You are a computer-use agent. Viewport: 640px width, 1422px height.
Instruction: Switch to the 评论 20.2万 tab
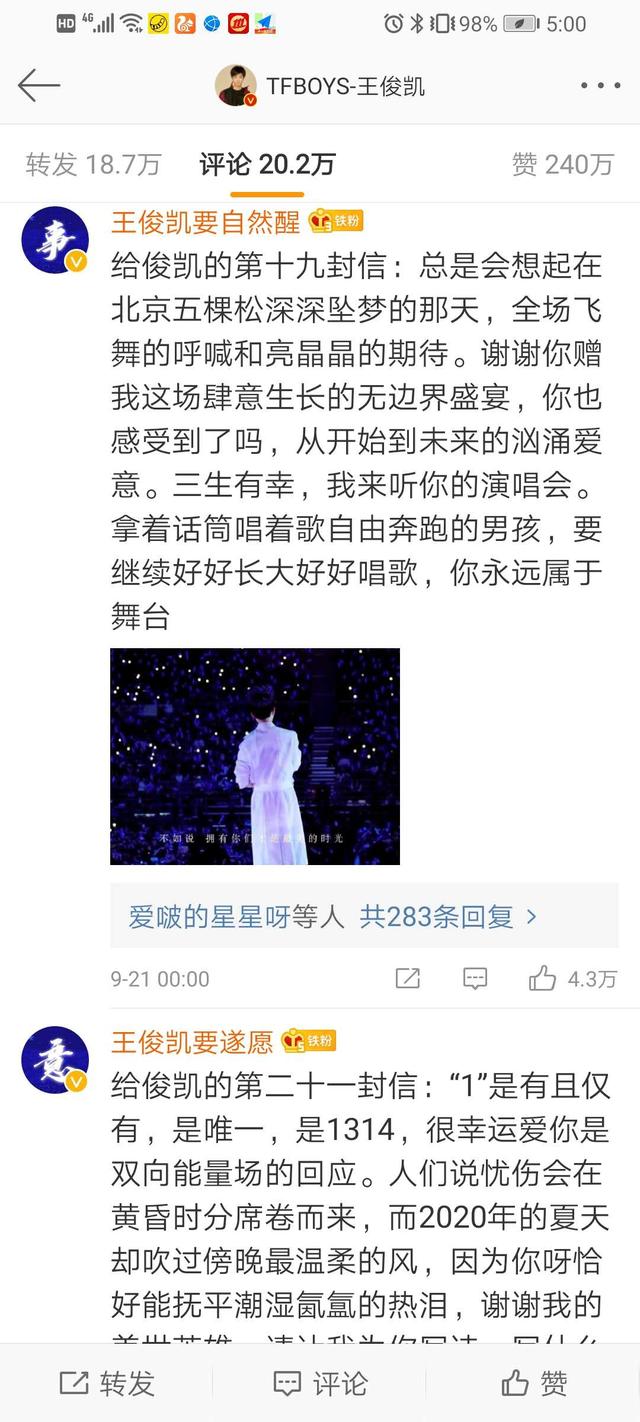tap(267, 165)
